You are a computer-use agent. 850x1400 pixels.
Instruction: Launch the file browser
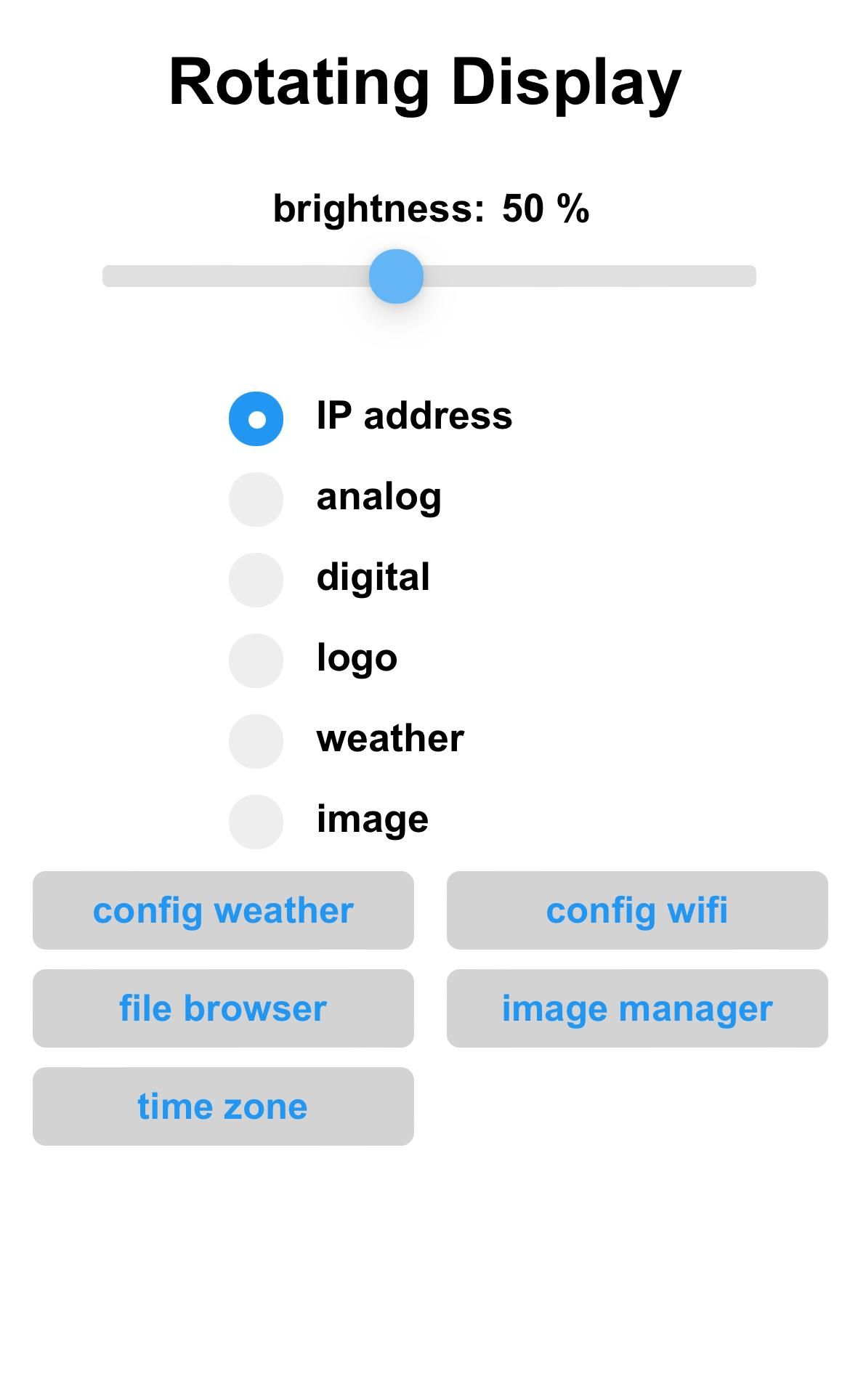tap(223, 1008)
